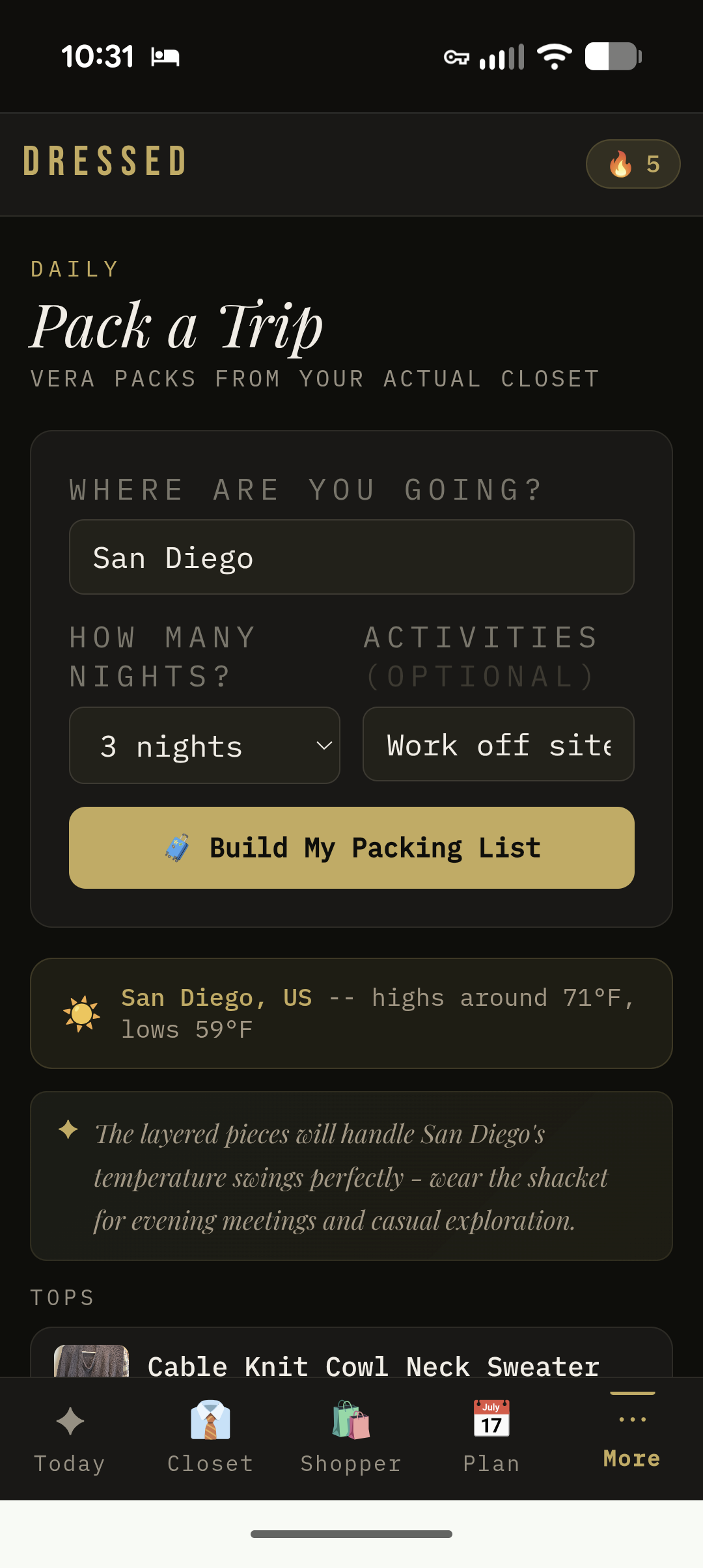Build my packing list
The height and width of the screenshot is (1568, 703).
click(351, 848)
